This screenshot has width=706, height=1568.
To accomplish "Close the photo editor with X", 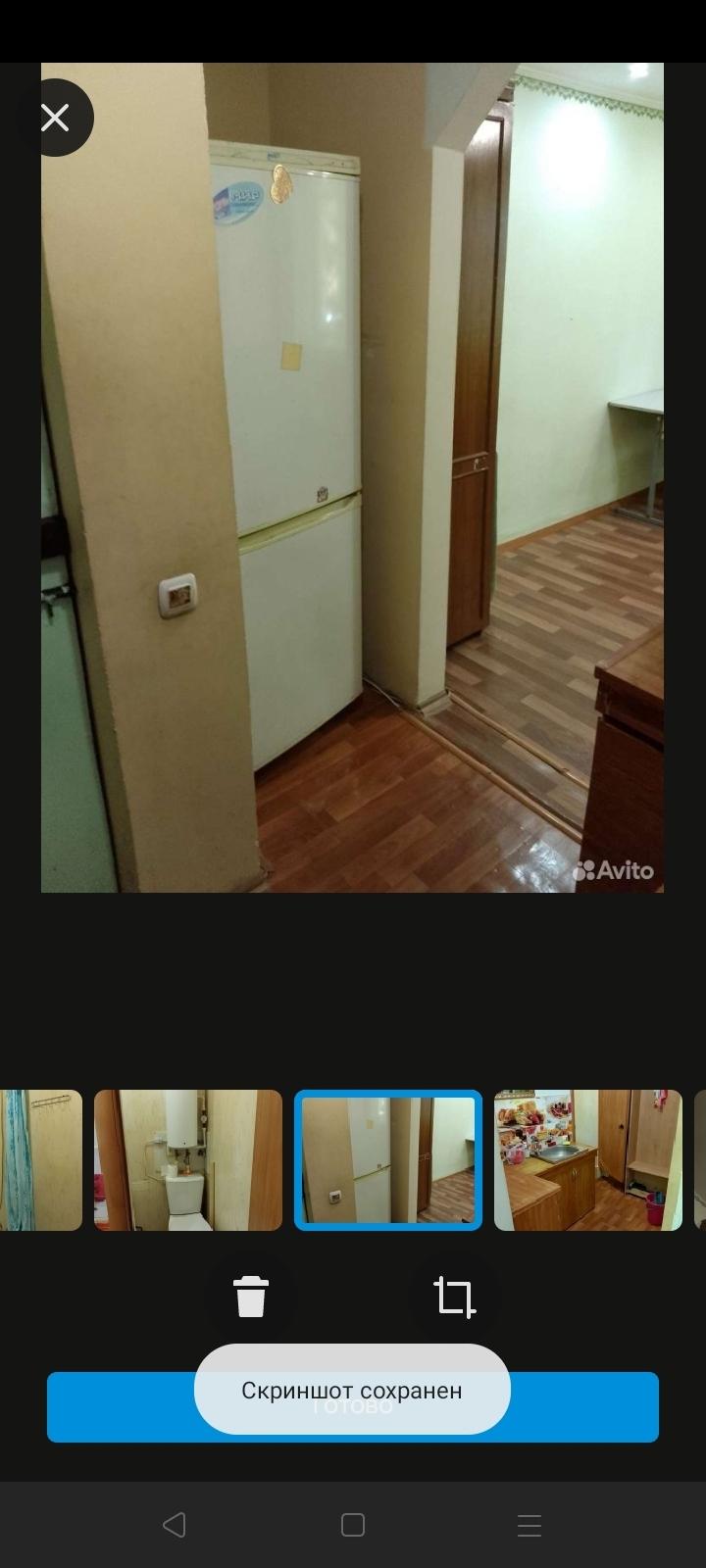I will point(55,118).
